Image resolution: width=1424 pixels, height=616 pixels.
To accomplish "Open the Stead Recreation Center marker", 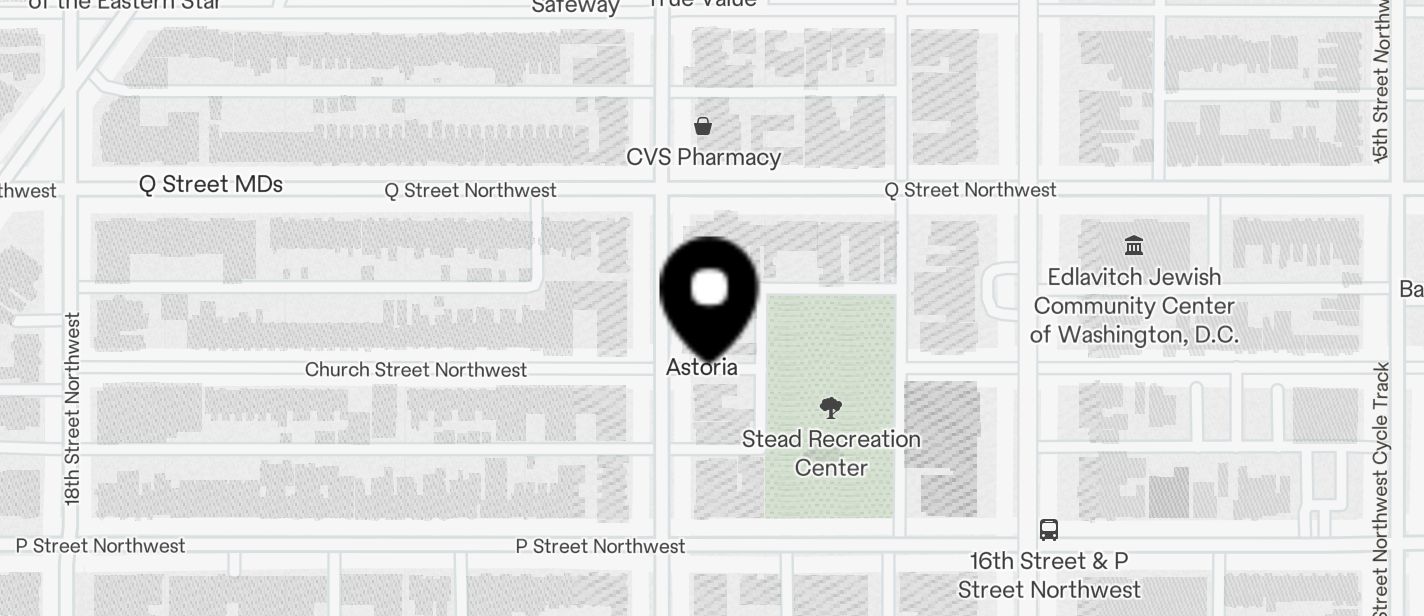I will [x=830, y=408].
